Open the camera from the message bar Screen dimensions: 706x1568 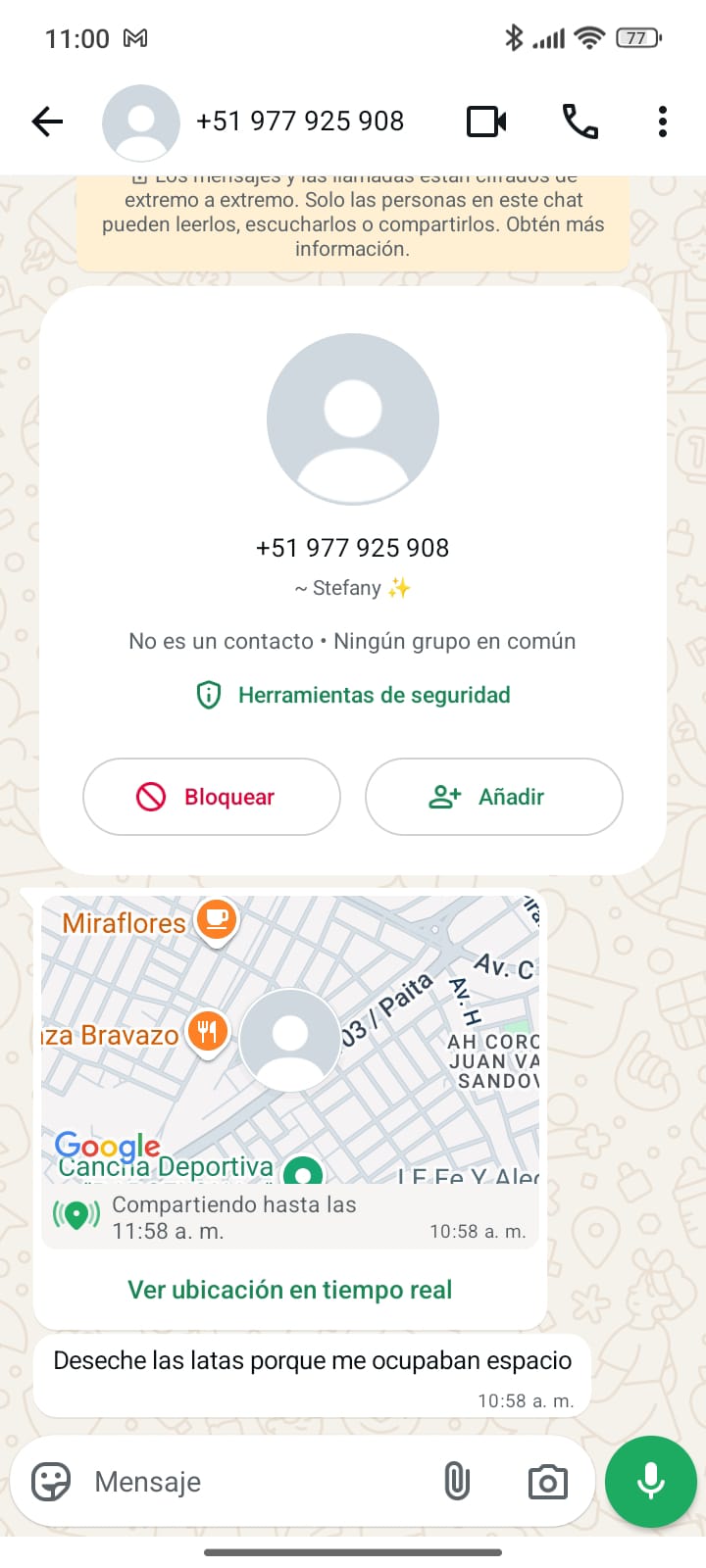click(x=547, y=1482)
